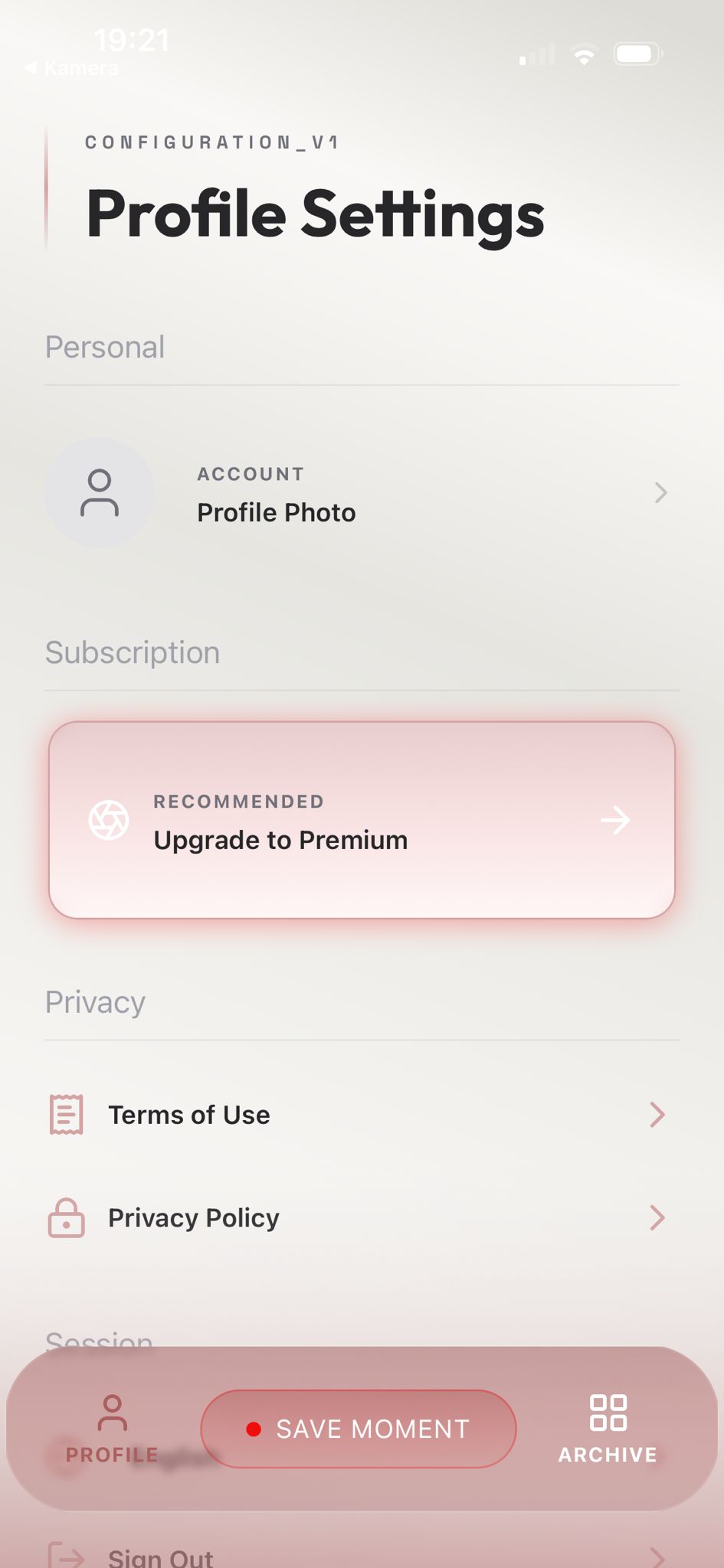
Task: Select the Profile tab
Action: (112, 1429)
